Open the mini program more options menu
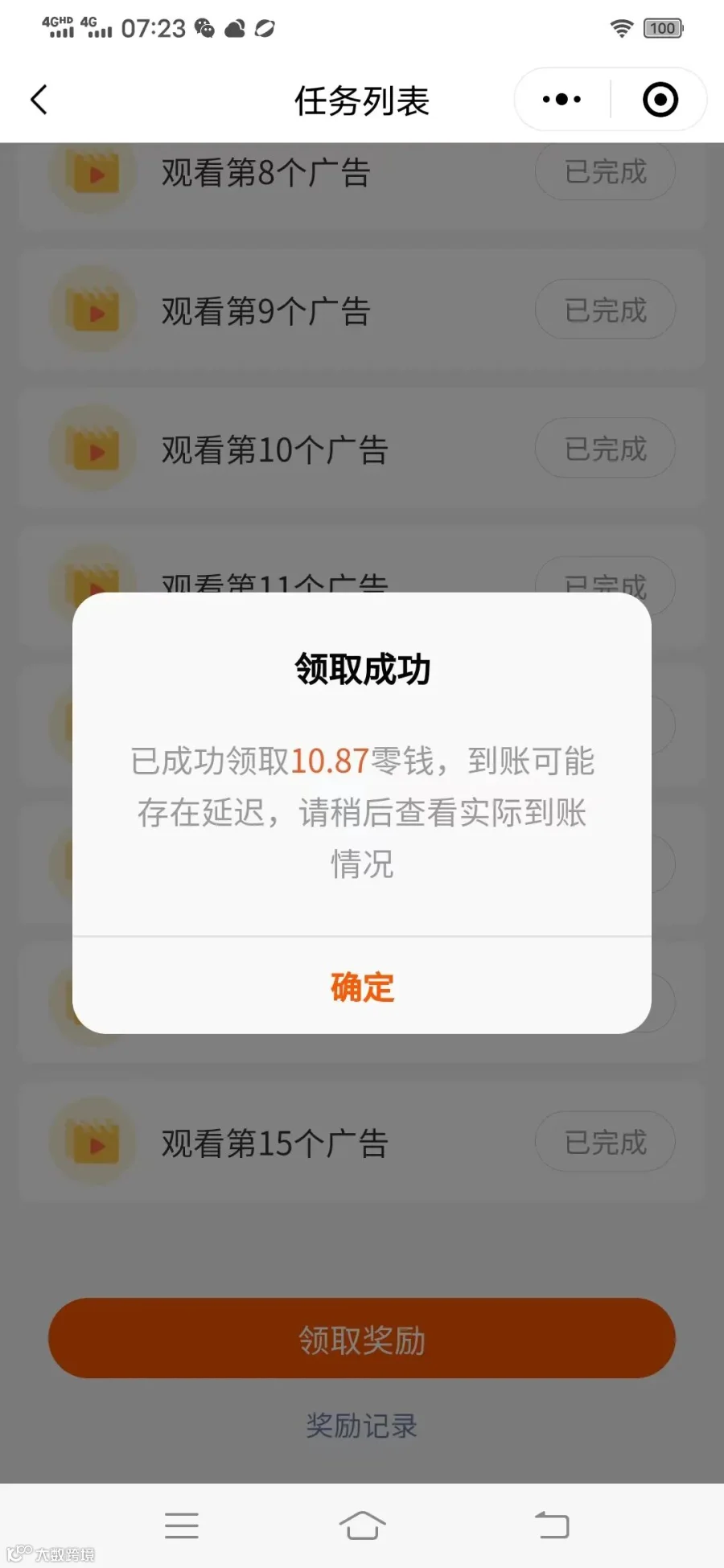Image resolution: width=724 pixels, height=1568 pixels. (x=562, y=100)
